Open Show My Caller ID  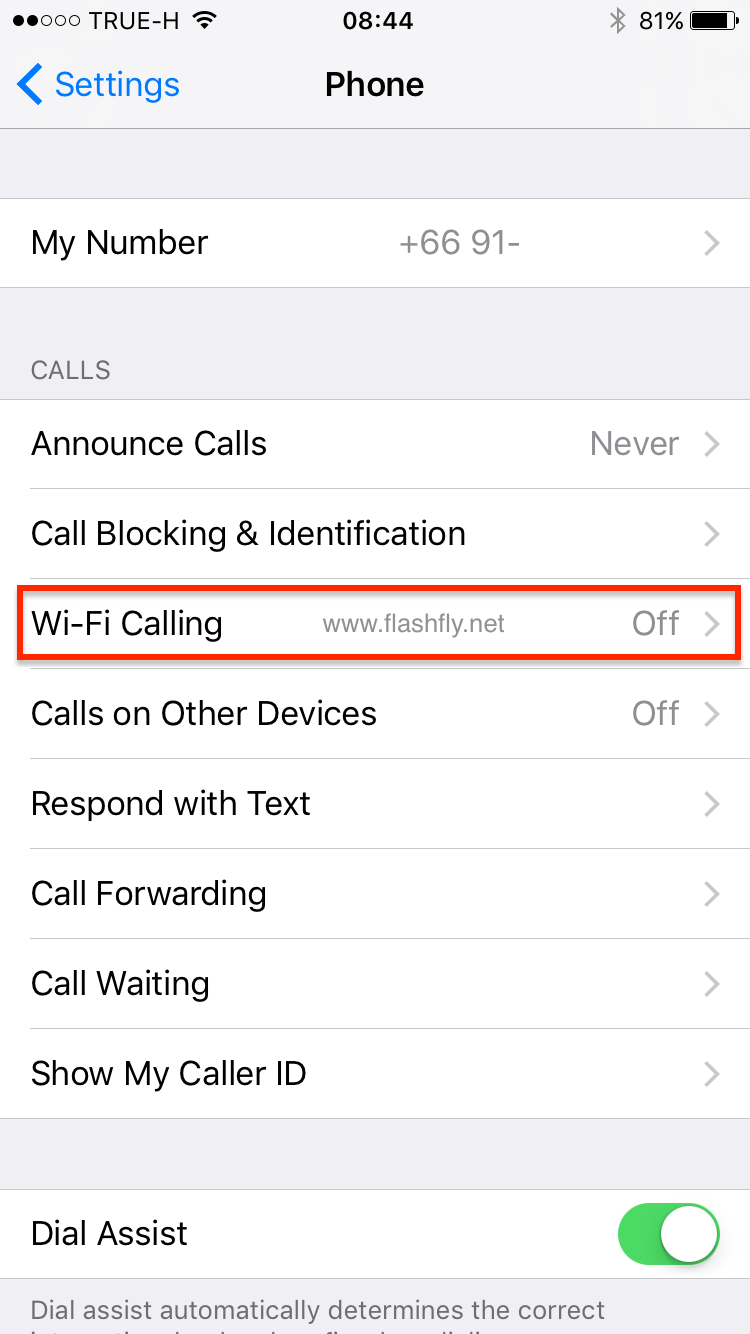coord(375,1074)
